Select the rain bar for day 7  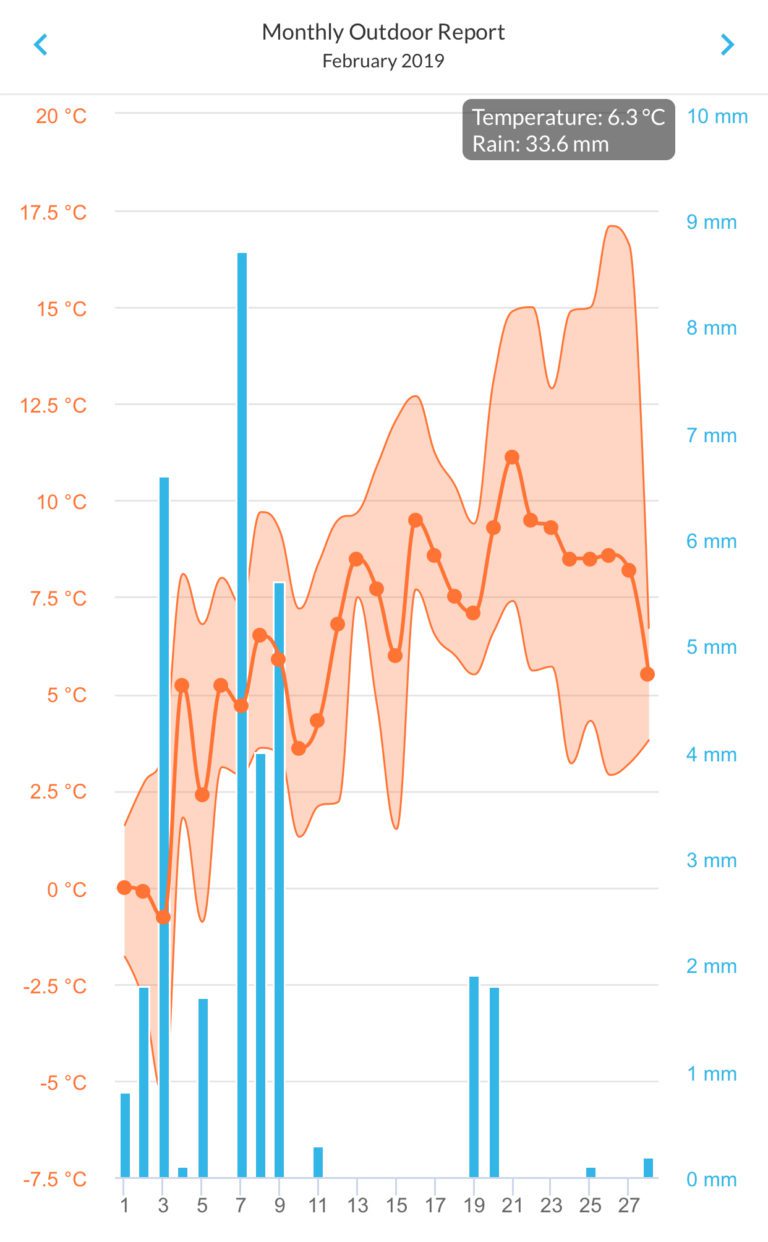242,715
